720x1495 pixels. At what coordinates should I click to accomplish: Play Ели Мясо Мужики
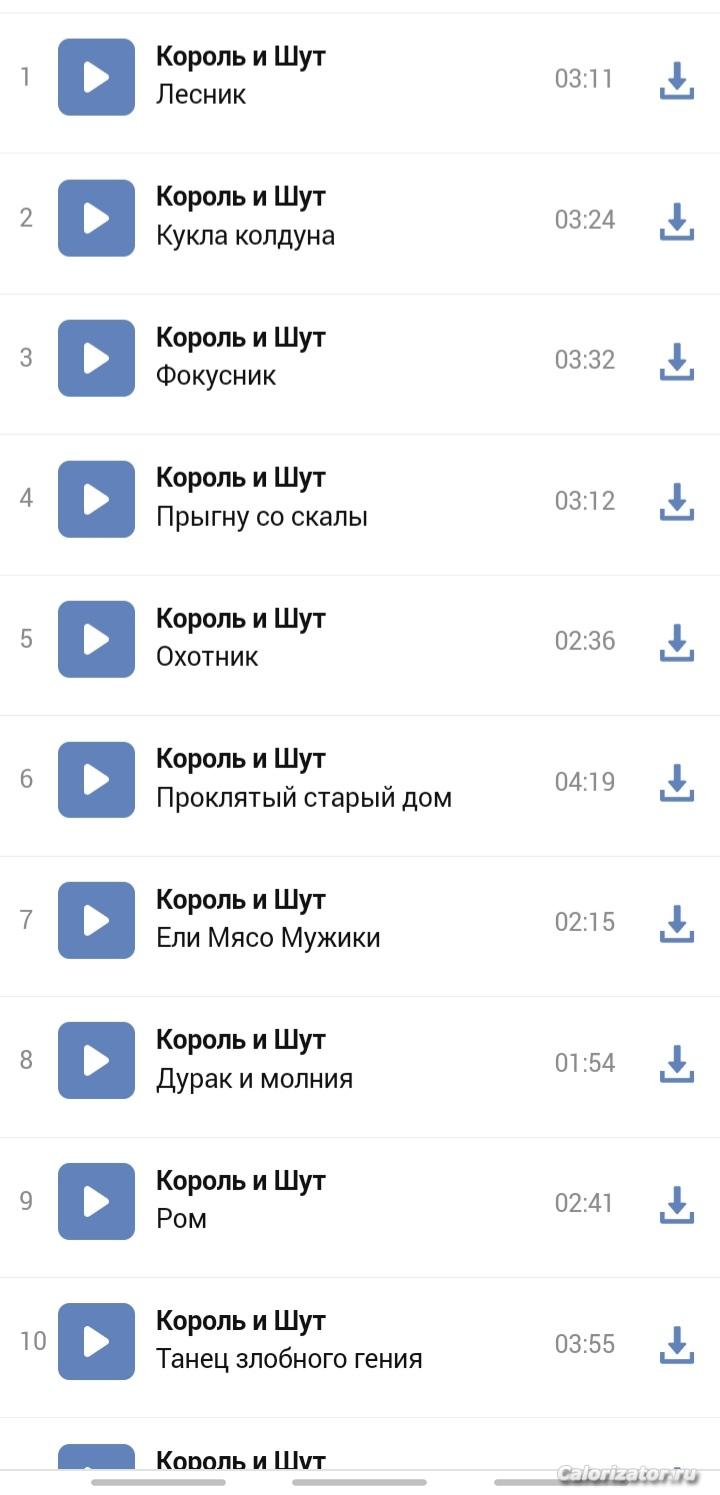[96, 920]
